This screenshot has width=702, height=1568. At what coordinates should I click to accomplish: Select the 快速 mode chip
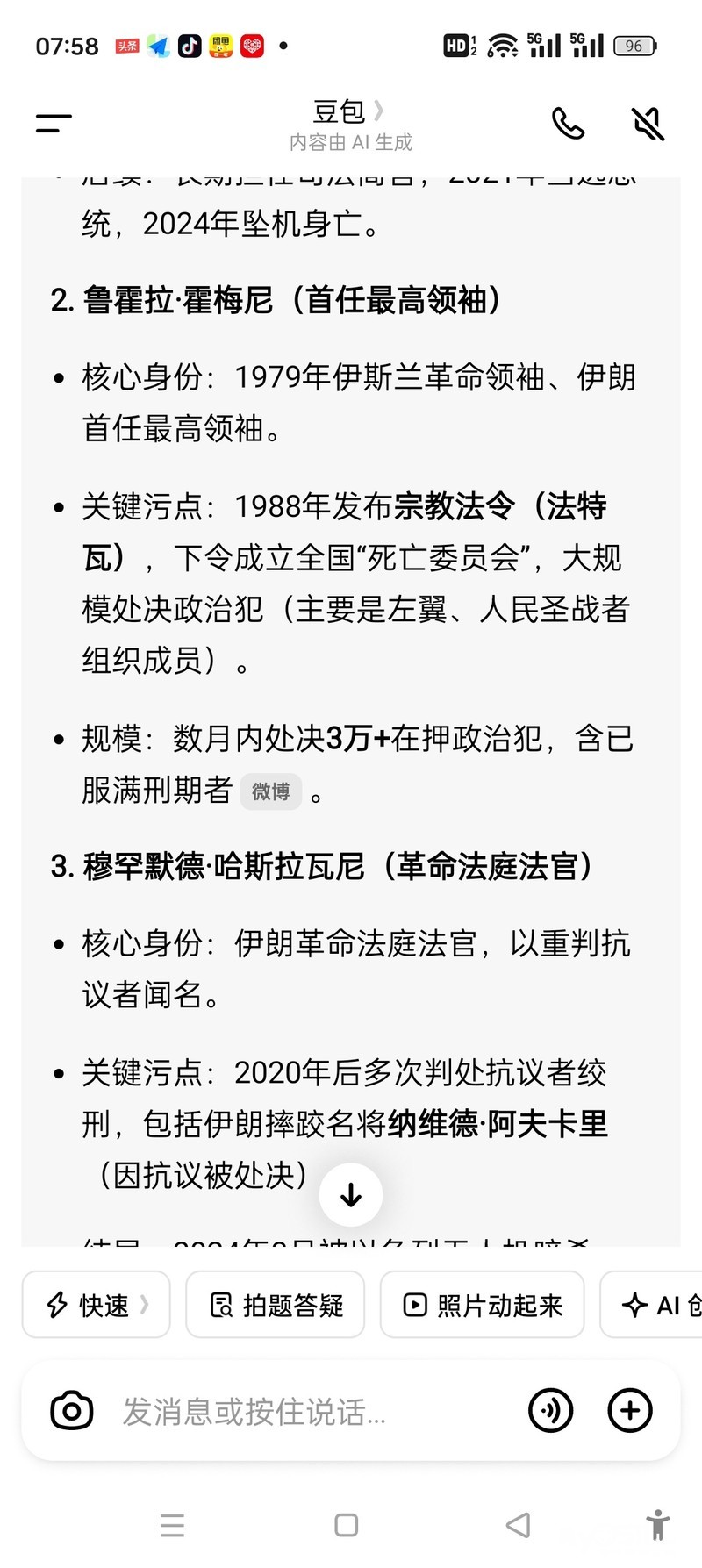[x=97, y=1305]
